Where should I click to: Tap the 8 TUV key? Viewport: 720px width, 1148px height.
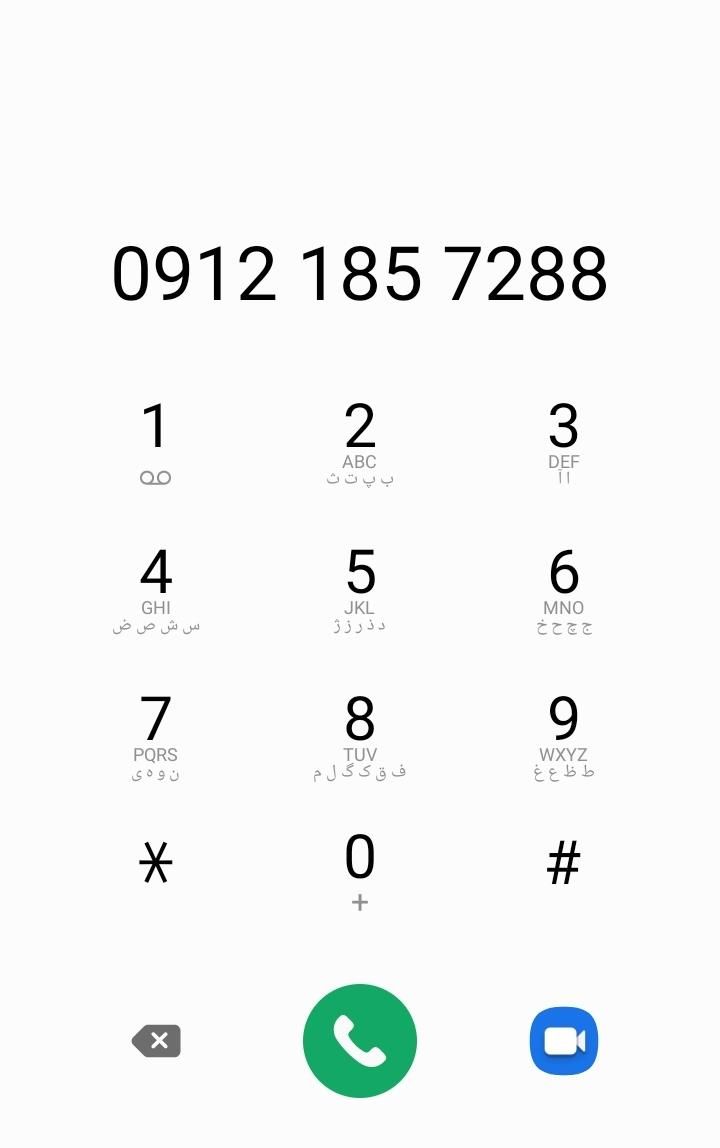click(x=359, y=735)
